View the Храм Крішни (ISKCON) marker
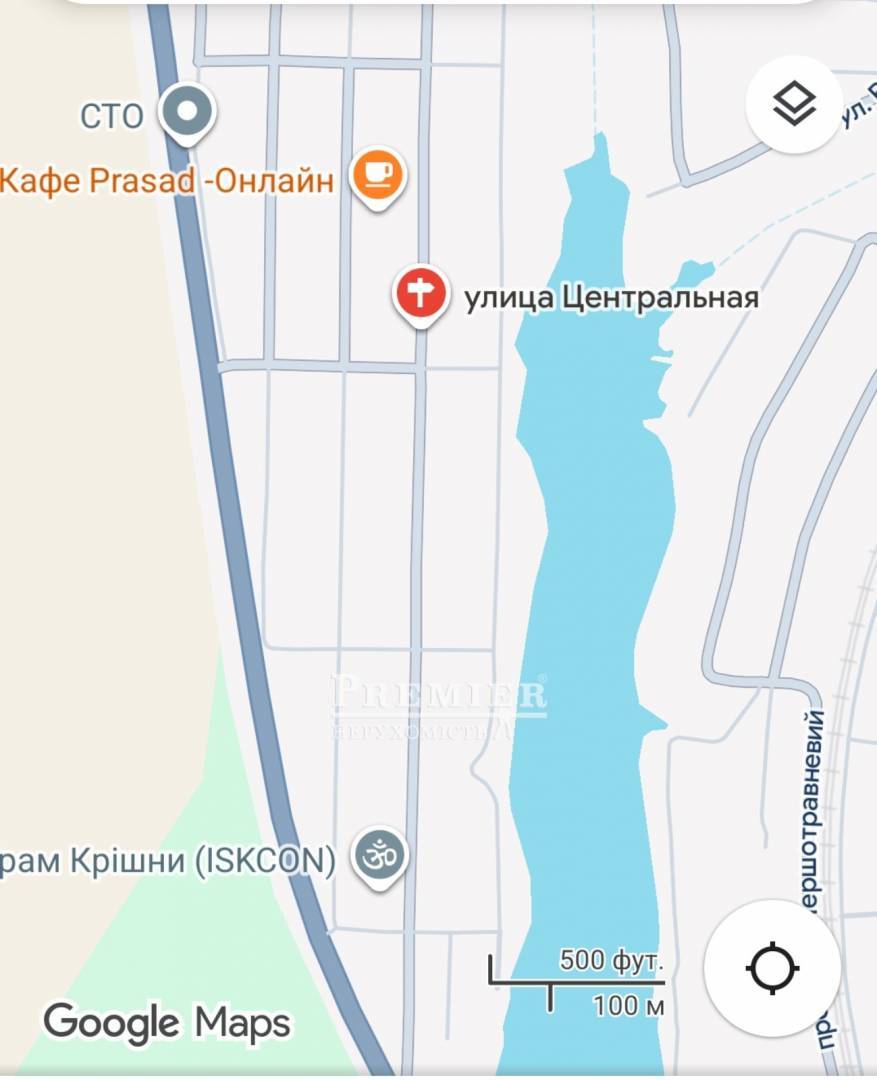Image resolution: width=877 pixels, height=1080 pixels. (x=381, y=856)
